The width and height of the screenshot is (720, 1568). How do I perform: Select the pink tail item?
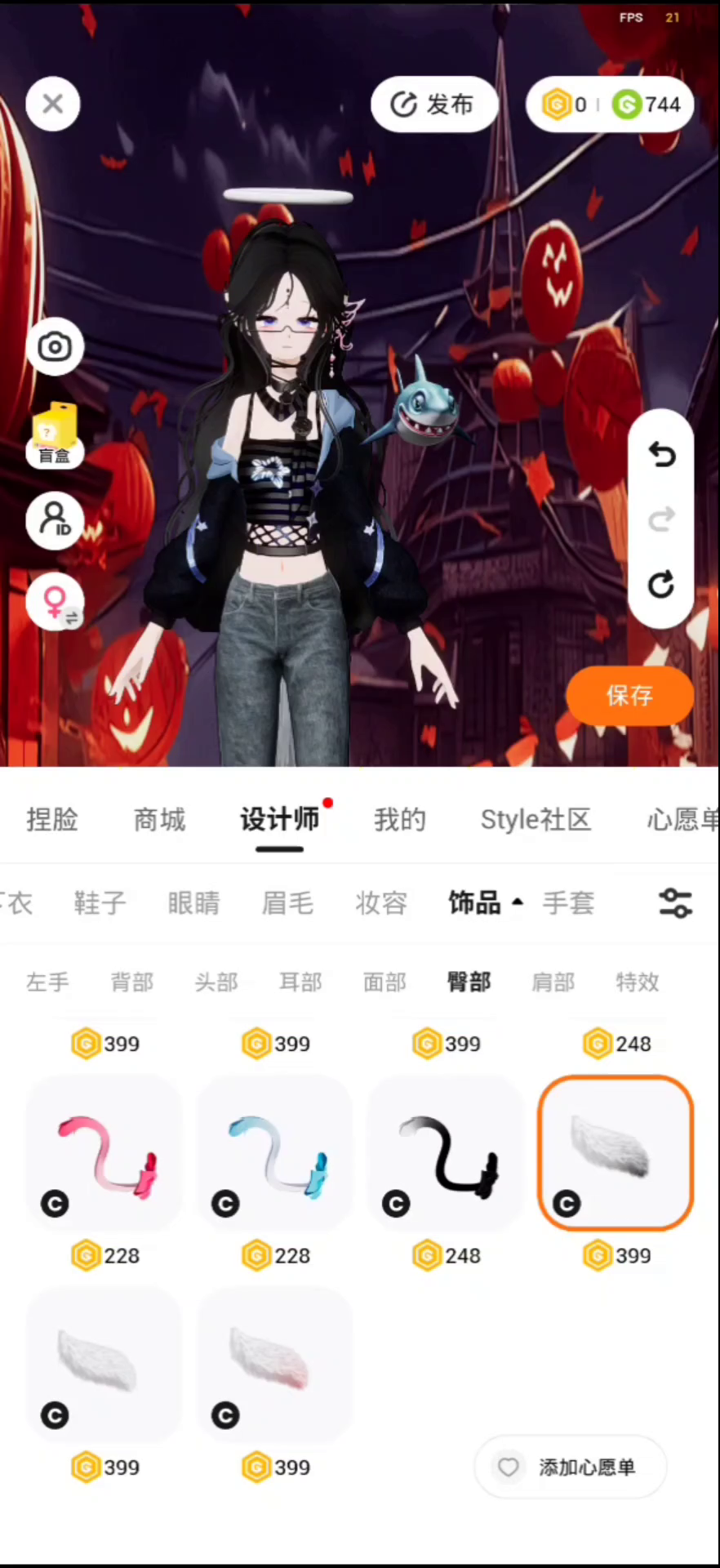(x=104, y=1153)
